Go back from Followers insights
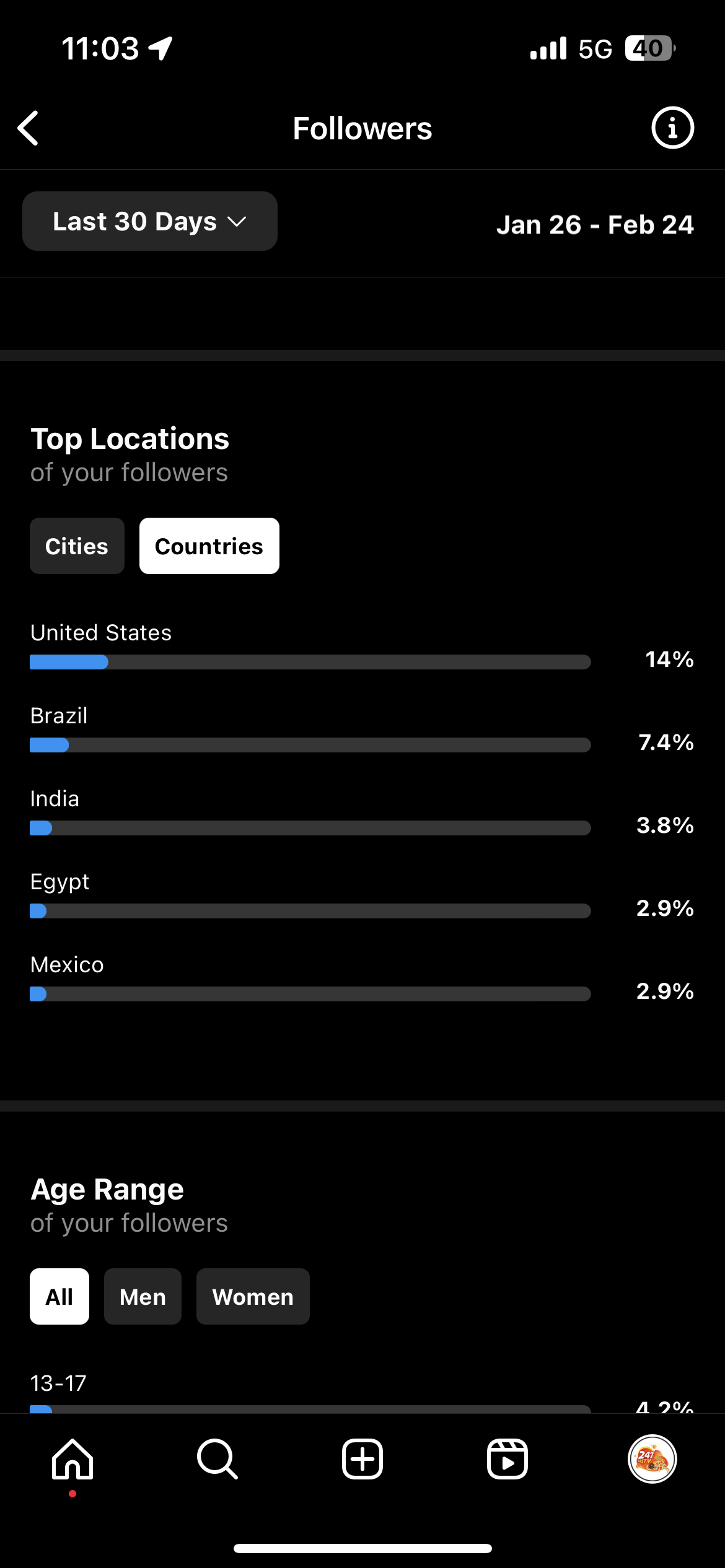The height and width of the screenshot is (1568, 725). tap(29, 128)
